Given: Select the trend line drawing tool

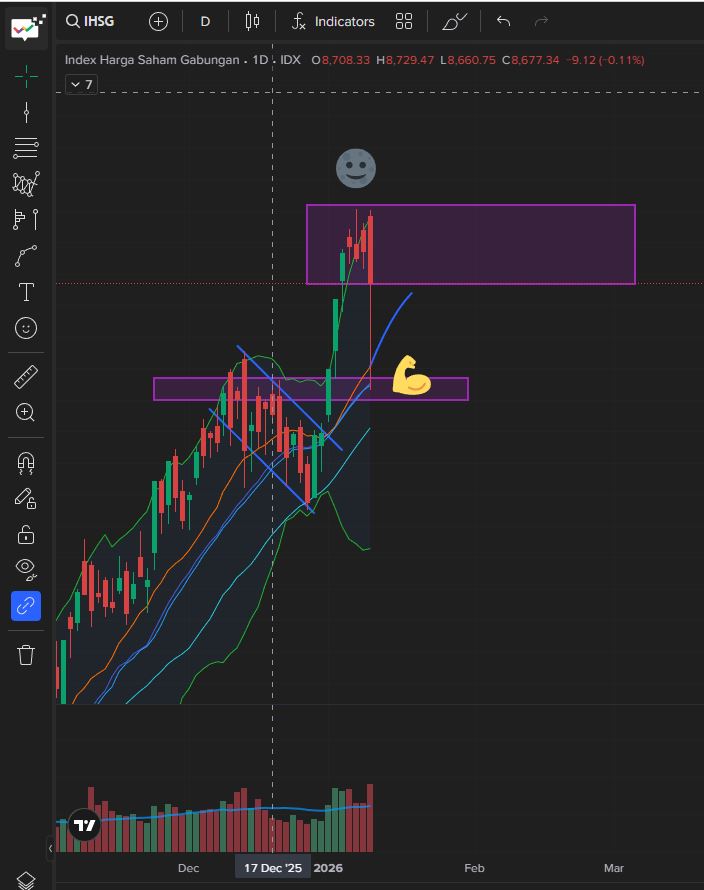Looking at the screenshot, I should click(x=26, y=111).
